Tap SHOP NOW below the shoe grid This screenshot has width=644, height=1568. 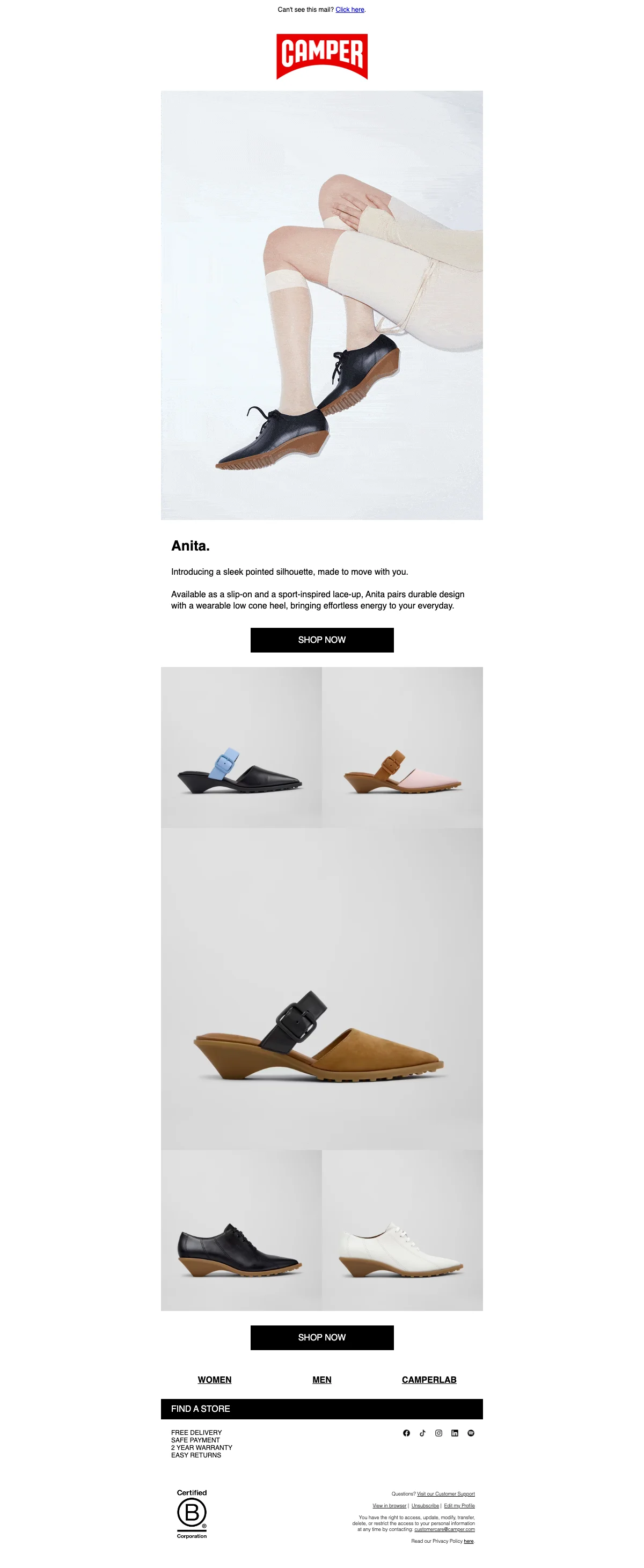[x=321, y=1337]
